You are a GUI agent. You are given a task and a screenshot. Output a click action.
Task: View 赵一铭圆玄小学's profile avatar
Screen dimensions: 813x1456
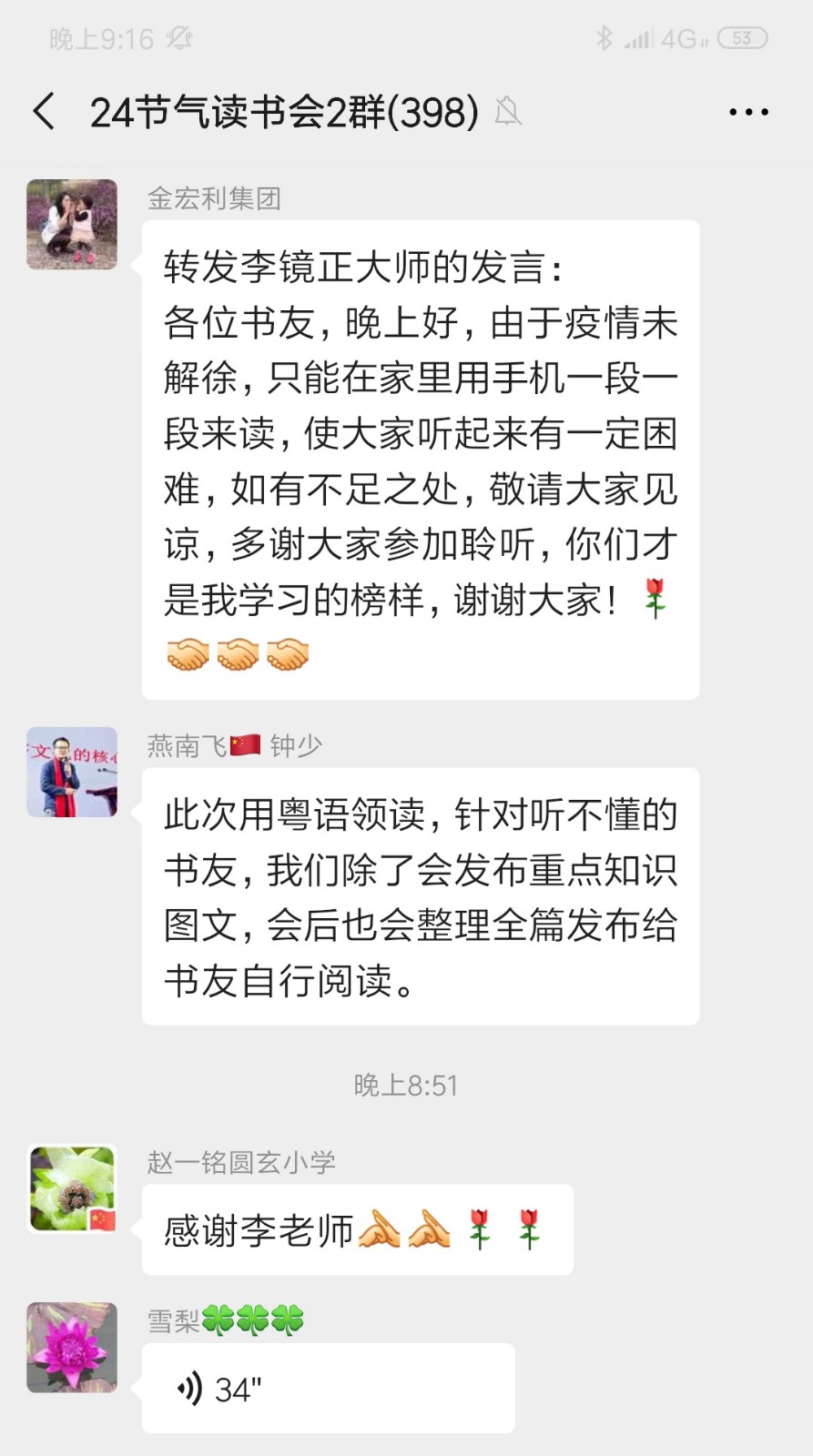[x=72, y=1188]
